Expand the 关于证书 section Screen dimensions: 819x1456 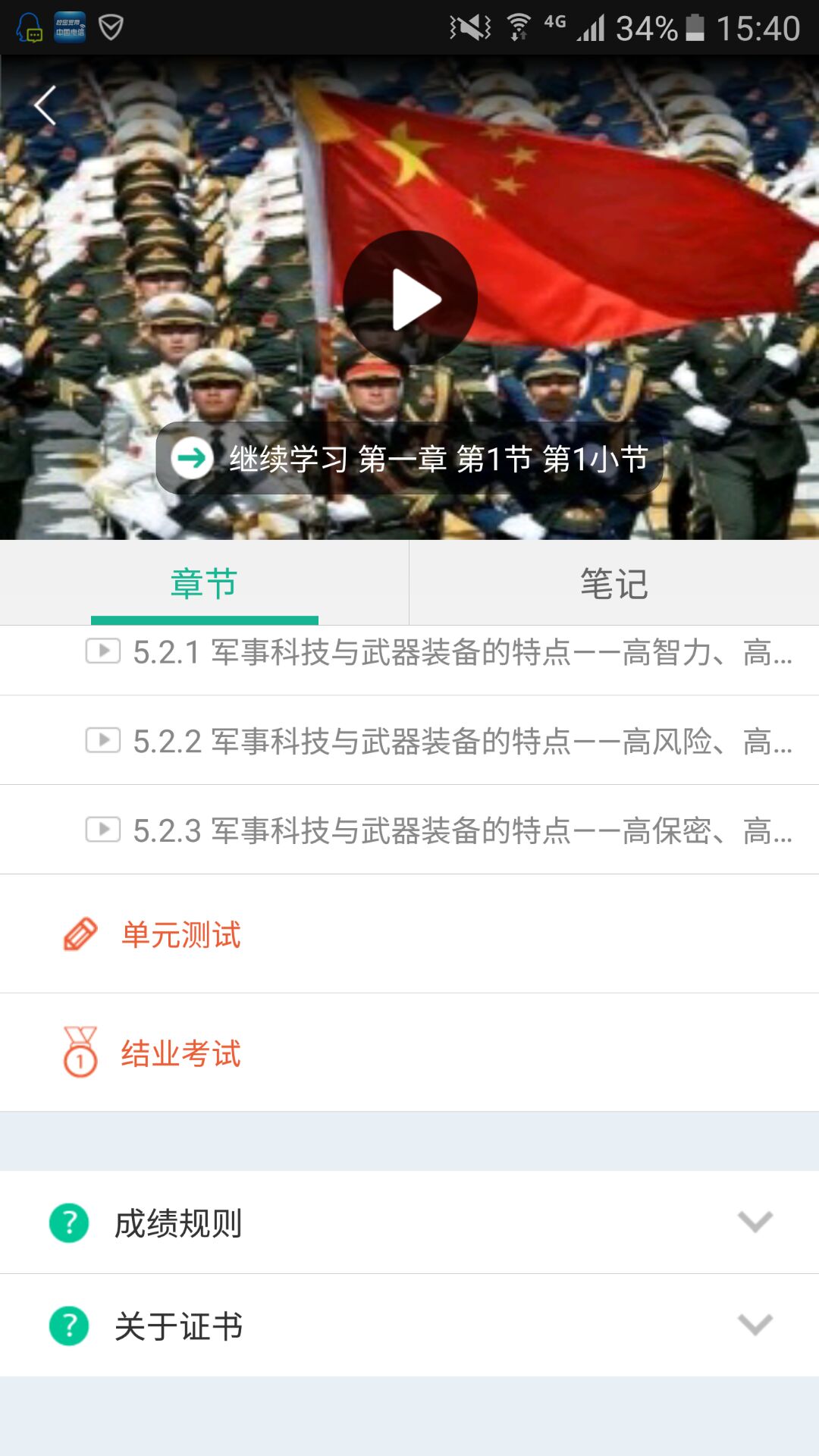coord(409,1326)
